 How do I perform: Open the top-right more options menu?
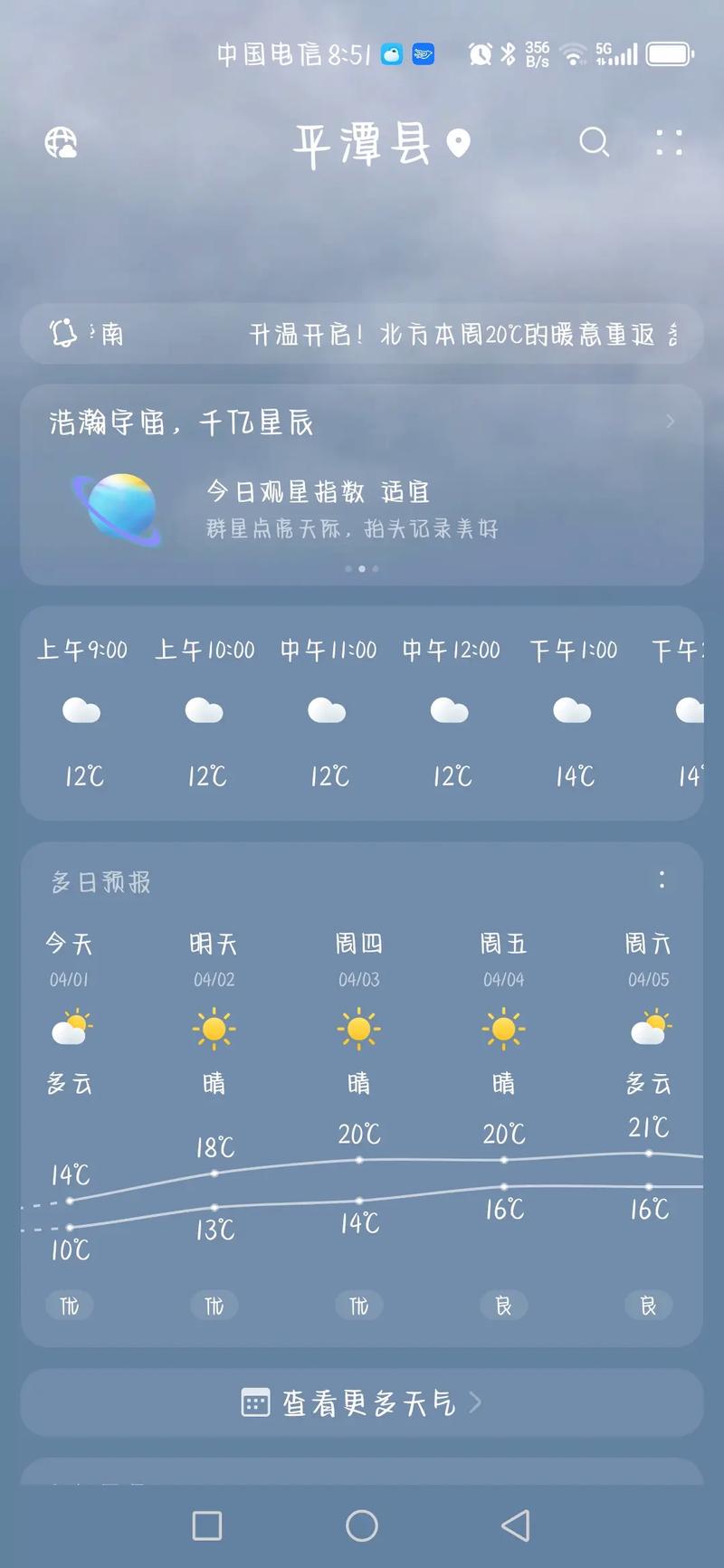tap(670, 143)
